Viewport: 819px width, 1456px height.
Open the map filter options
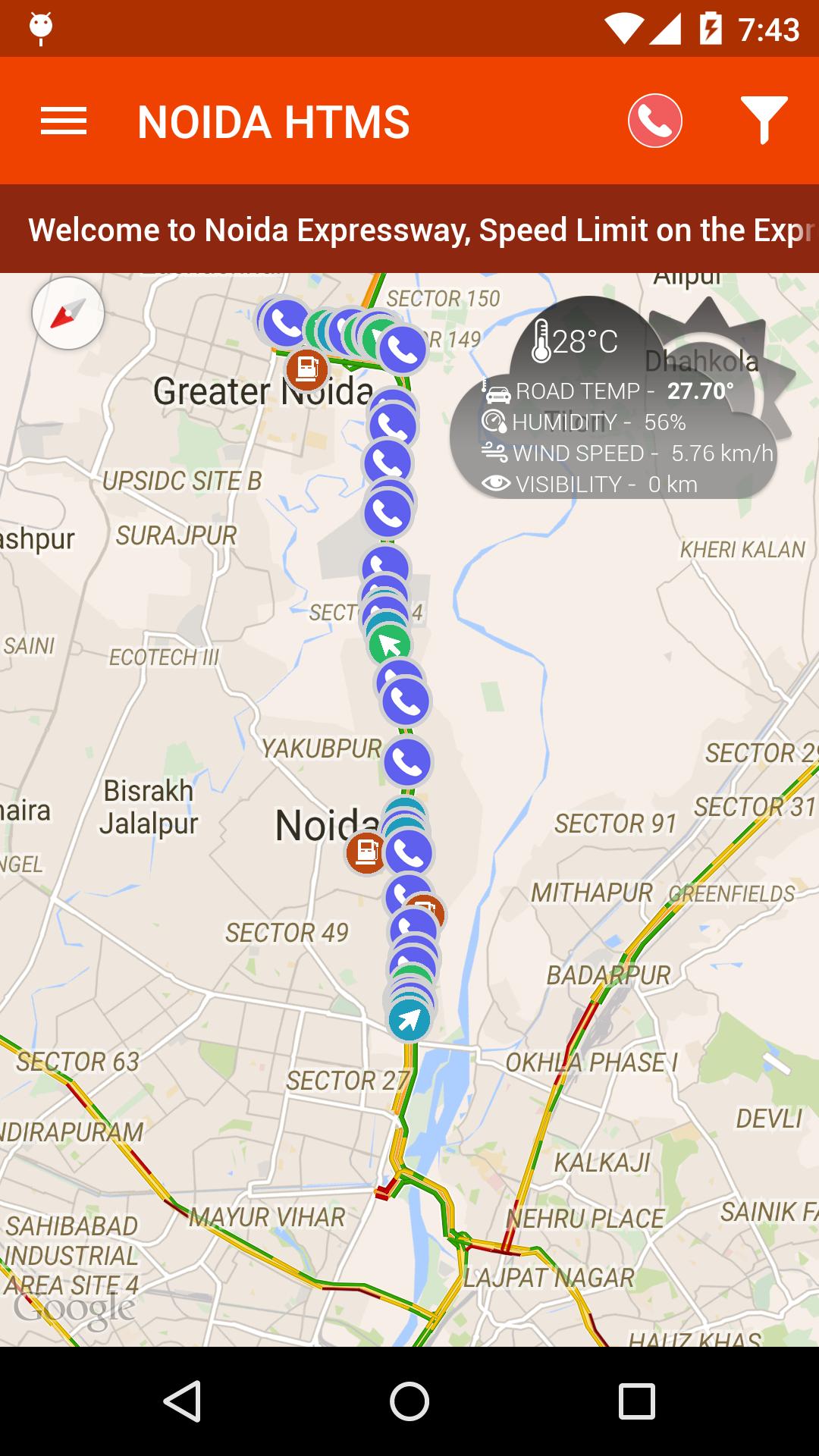(x=764, y=120)
